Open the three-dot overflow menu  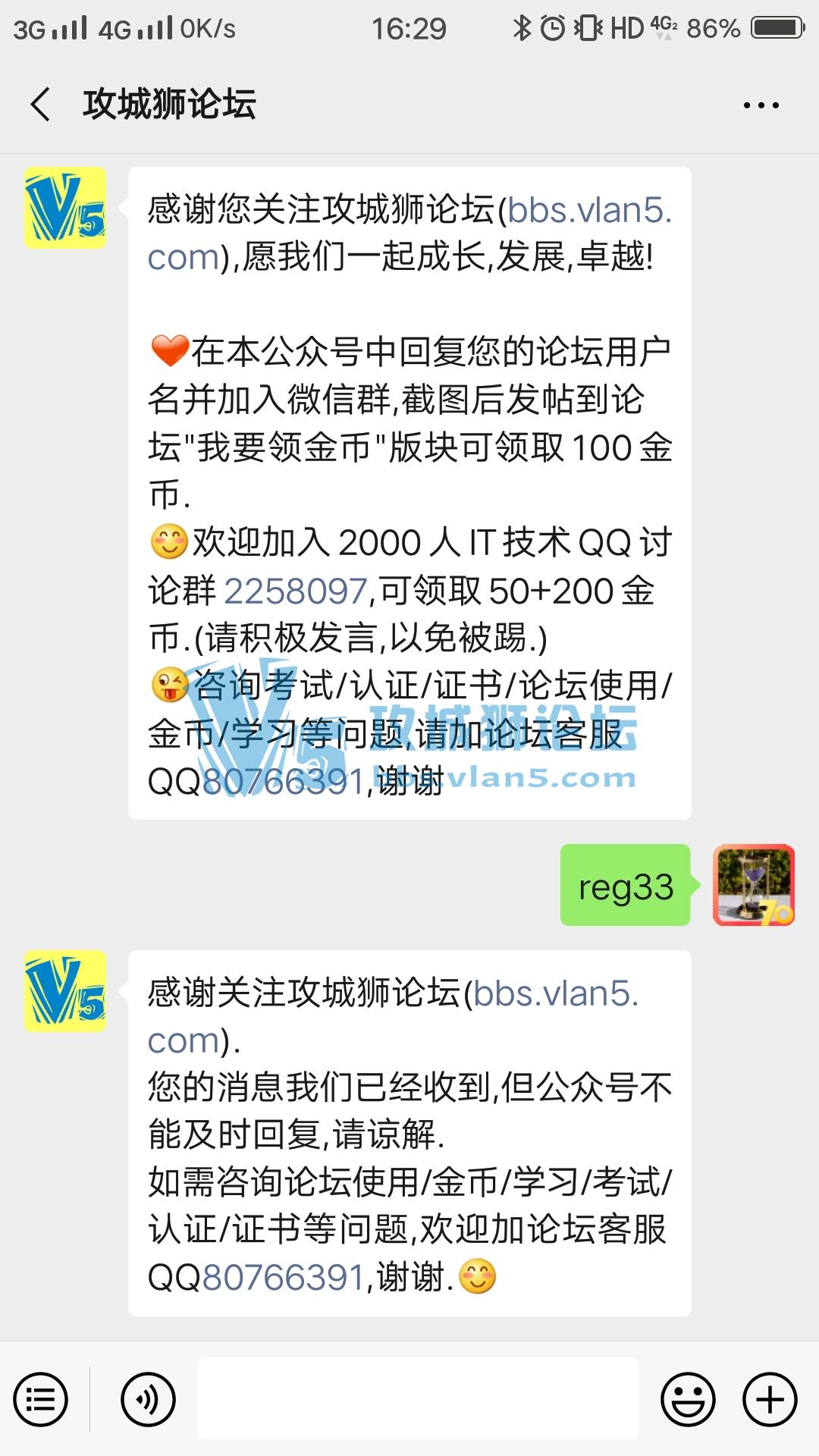click(x=761, y=105)
